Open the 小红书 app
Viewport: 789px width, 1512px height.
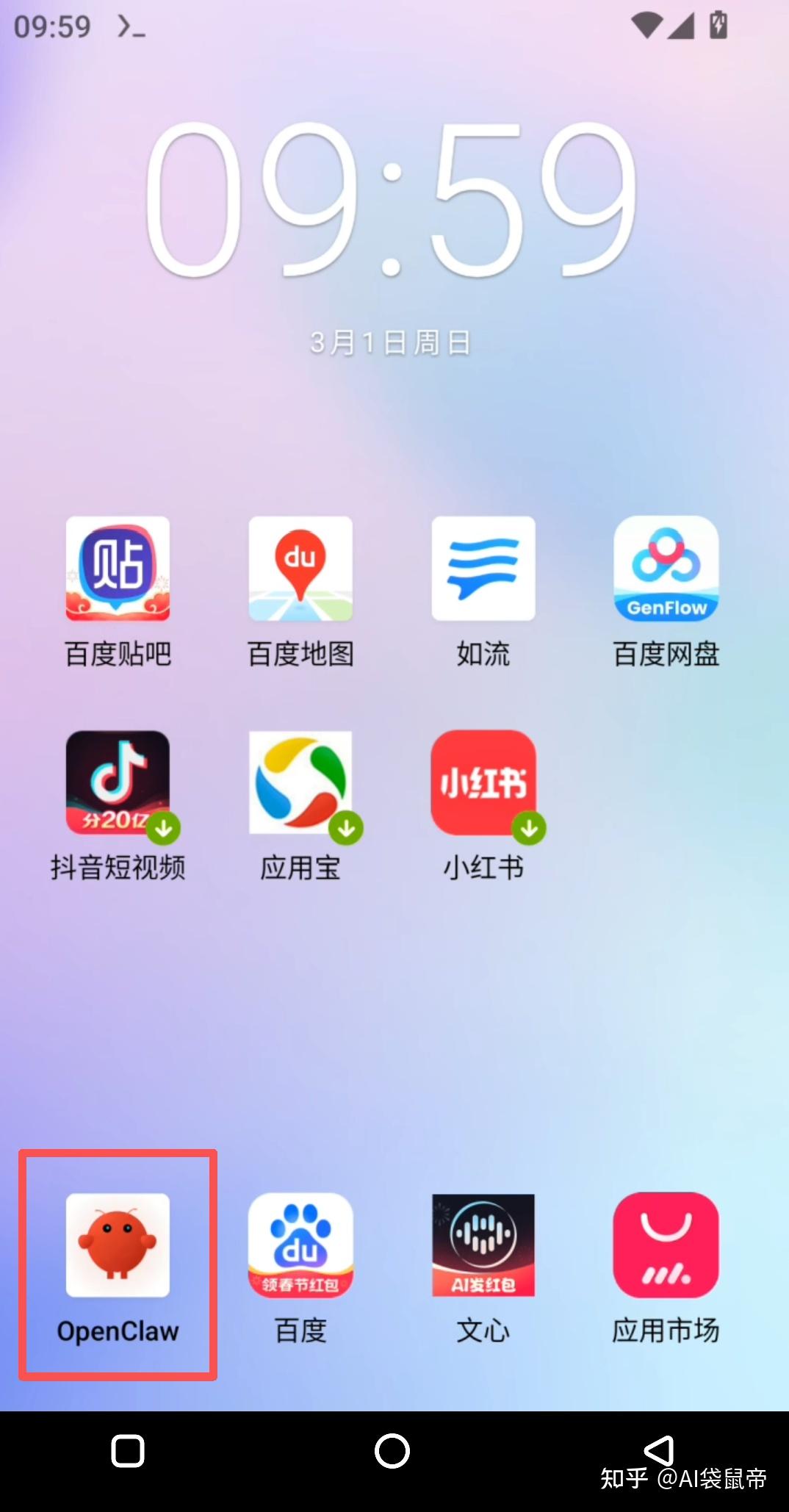(483, 782)
